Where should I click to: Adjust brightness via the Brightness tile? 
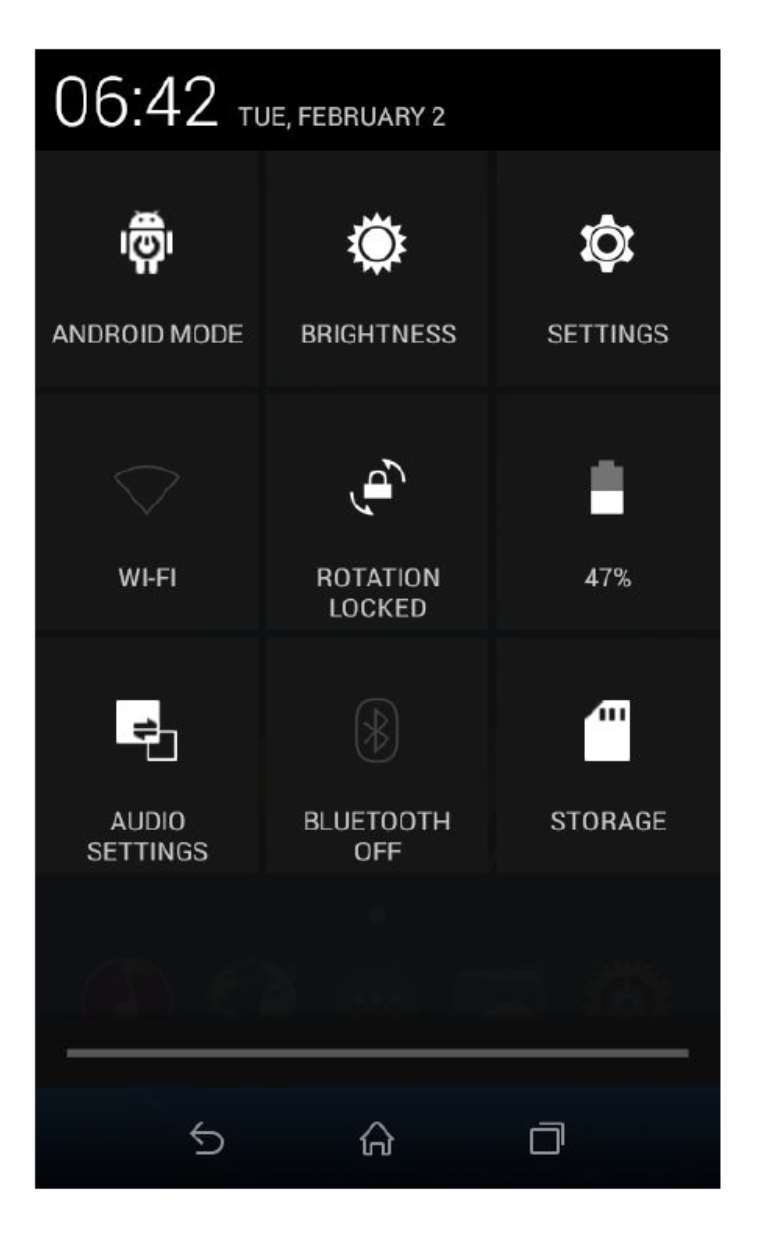tap(378, 270)
